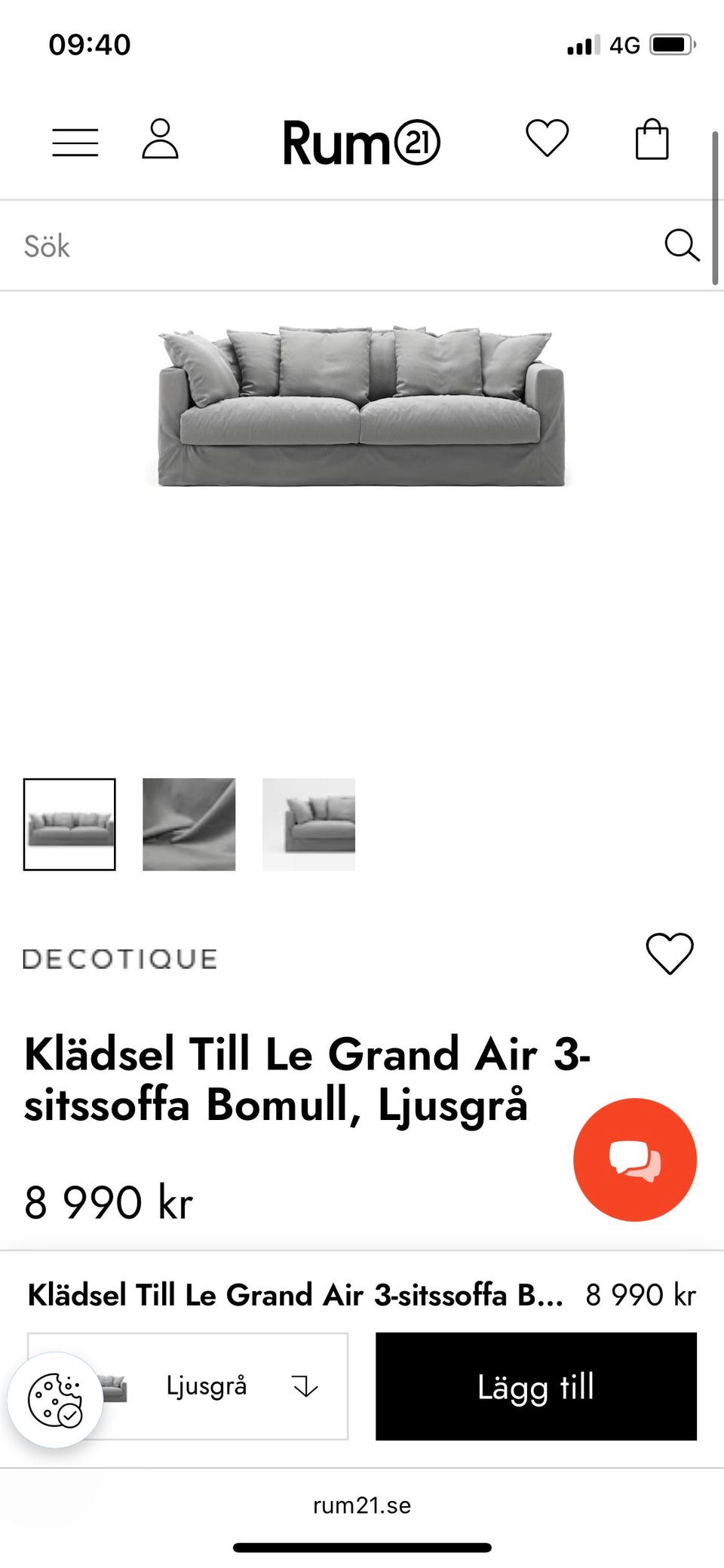
Task: Open the chat support bubble
Action: click(634, 1160)
